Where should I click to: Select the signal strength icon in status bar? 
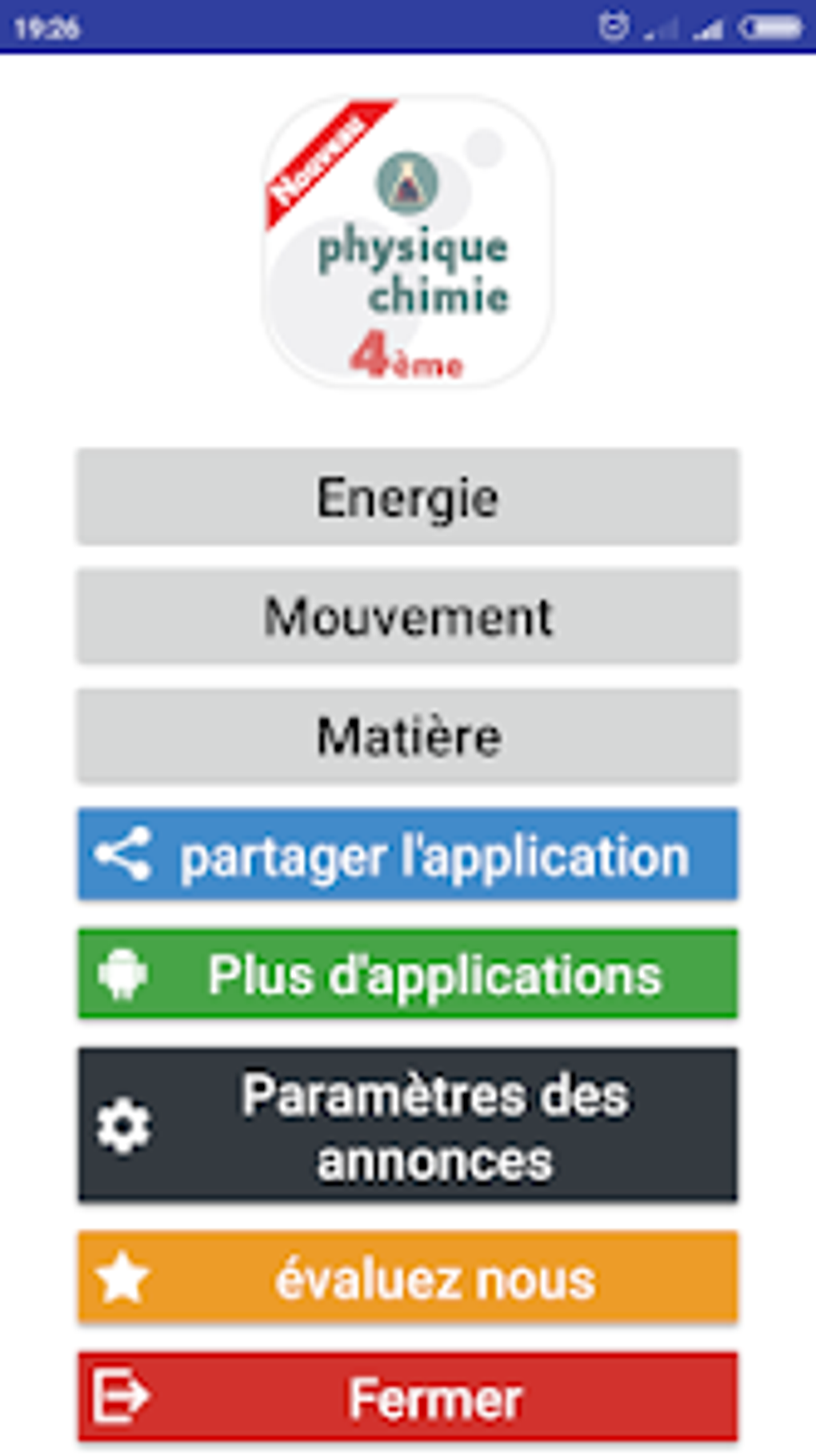707,30
